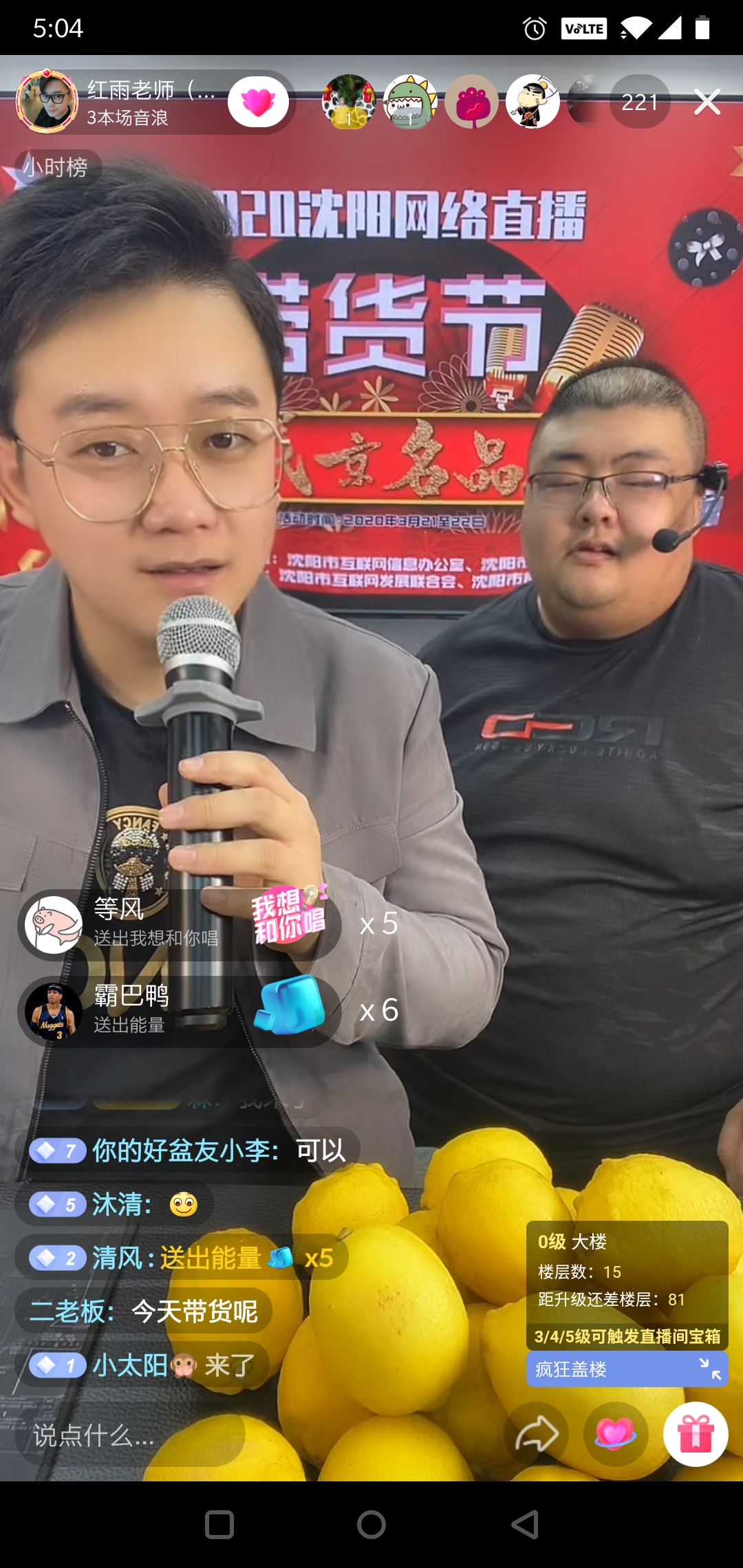Collapse the 疯狂盖楼 panel
This screenshot has height=1568, width=743.
710,1369
